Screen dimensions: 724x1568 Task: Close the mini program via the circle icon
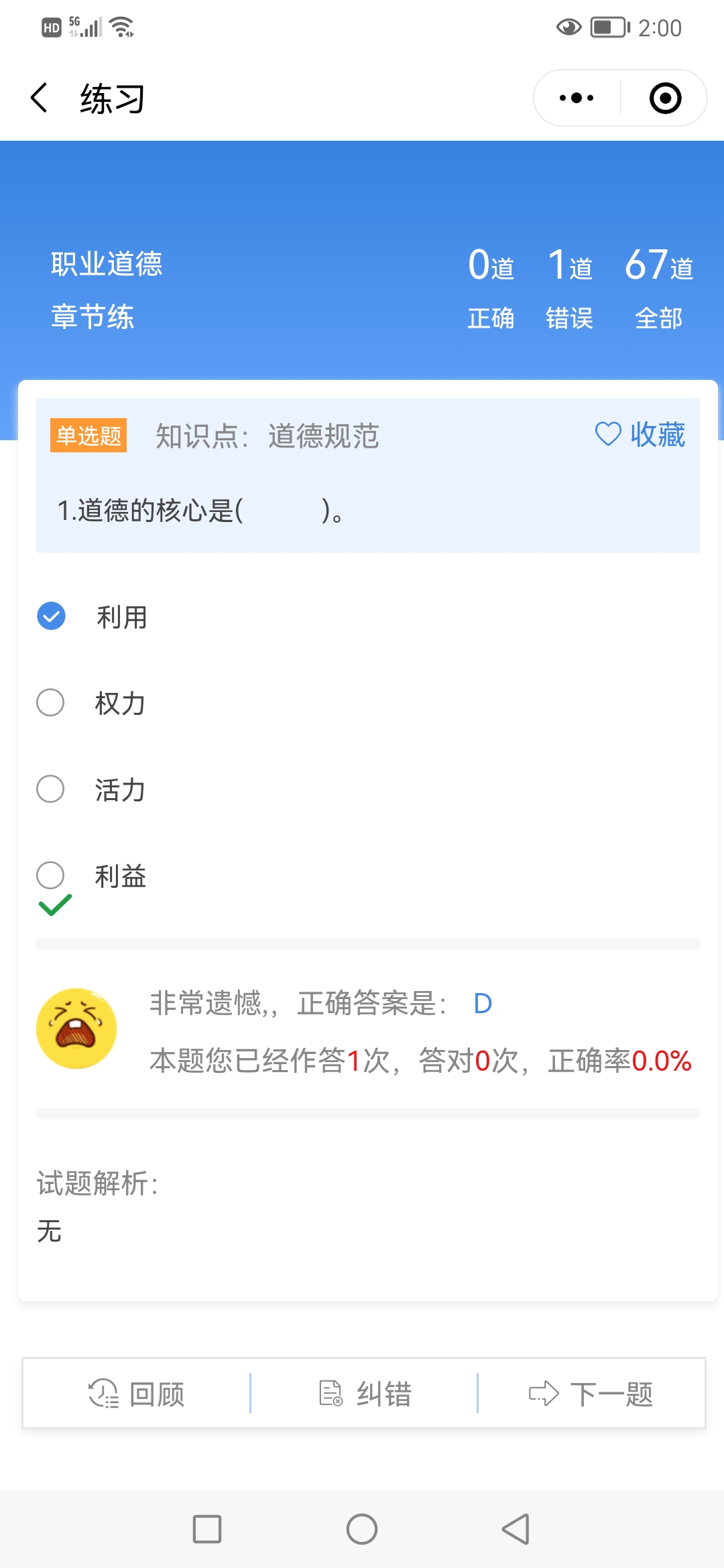pos(665,99)
